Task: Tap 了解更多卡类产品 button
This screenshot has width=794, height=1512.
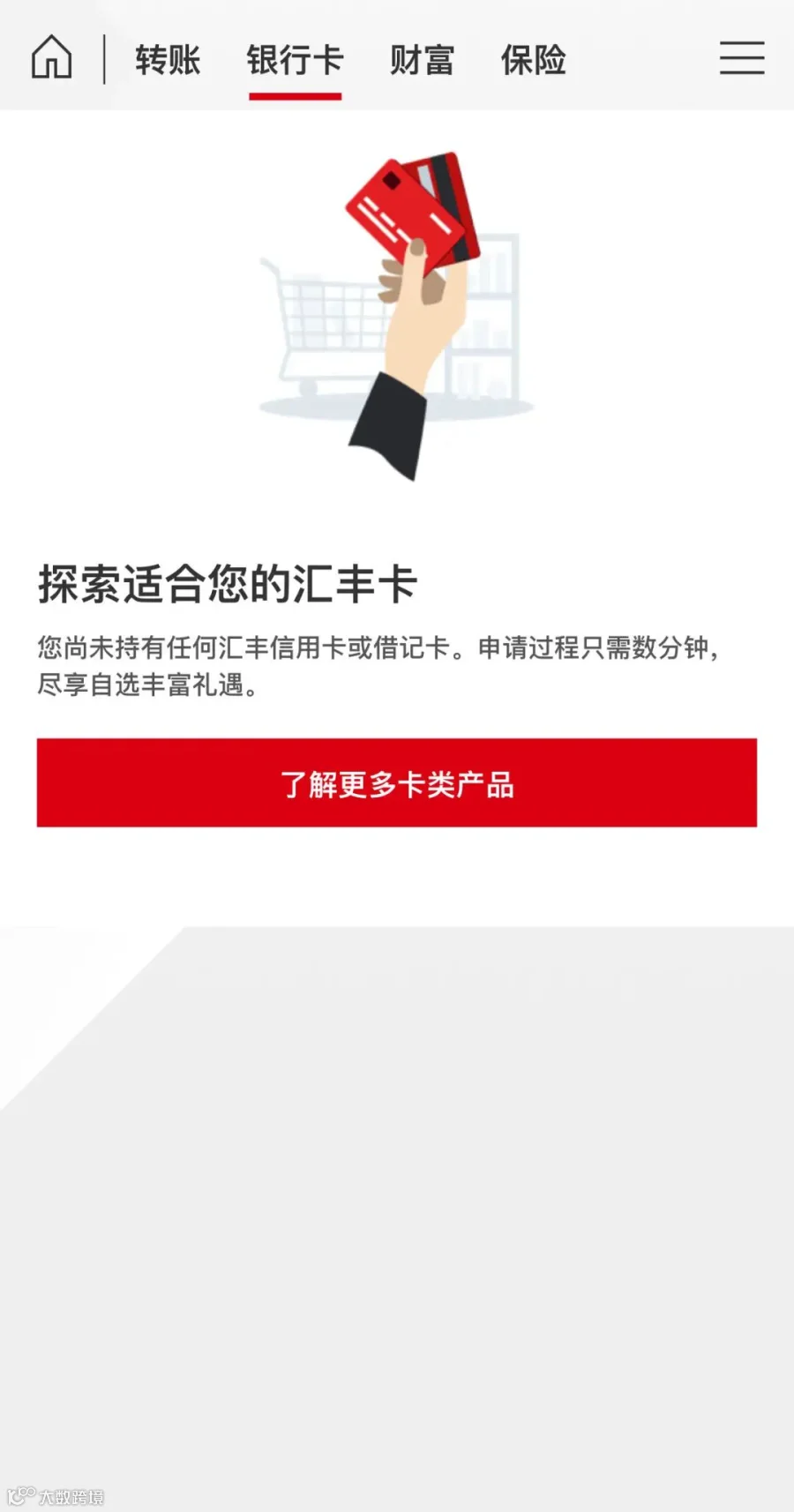Action: point(397,782)
